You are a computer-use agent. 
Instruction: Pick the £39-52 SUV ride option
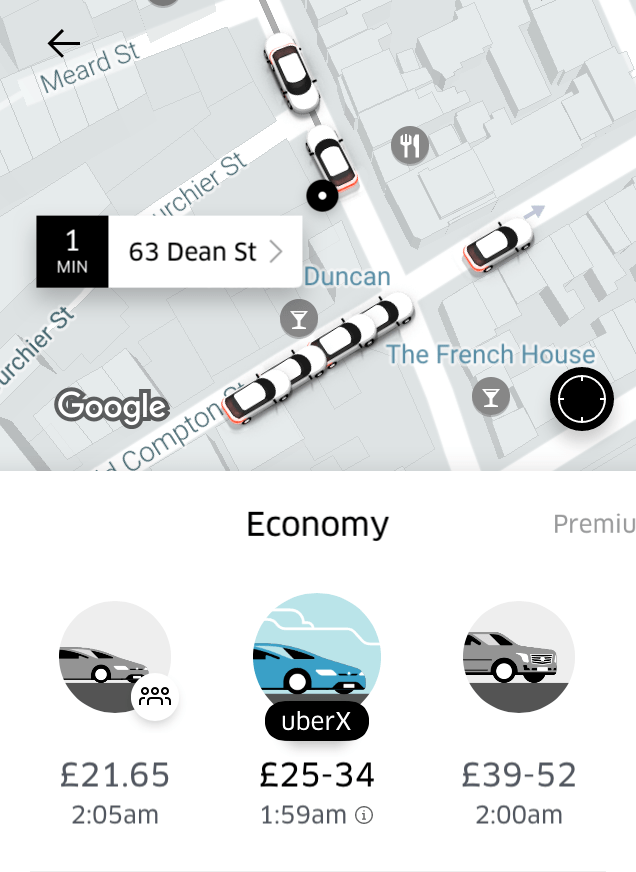click(x=519, y=658)
